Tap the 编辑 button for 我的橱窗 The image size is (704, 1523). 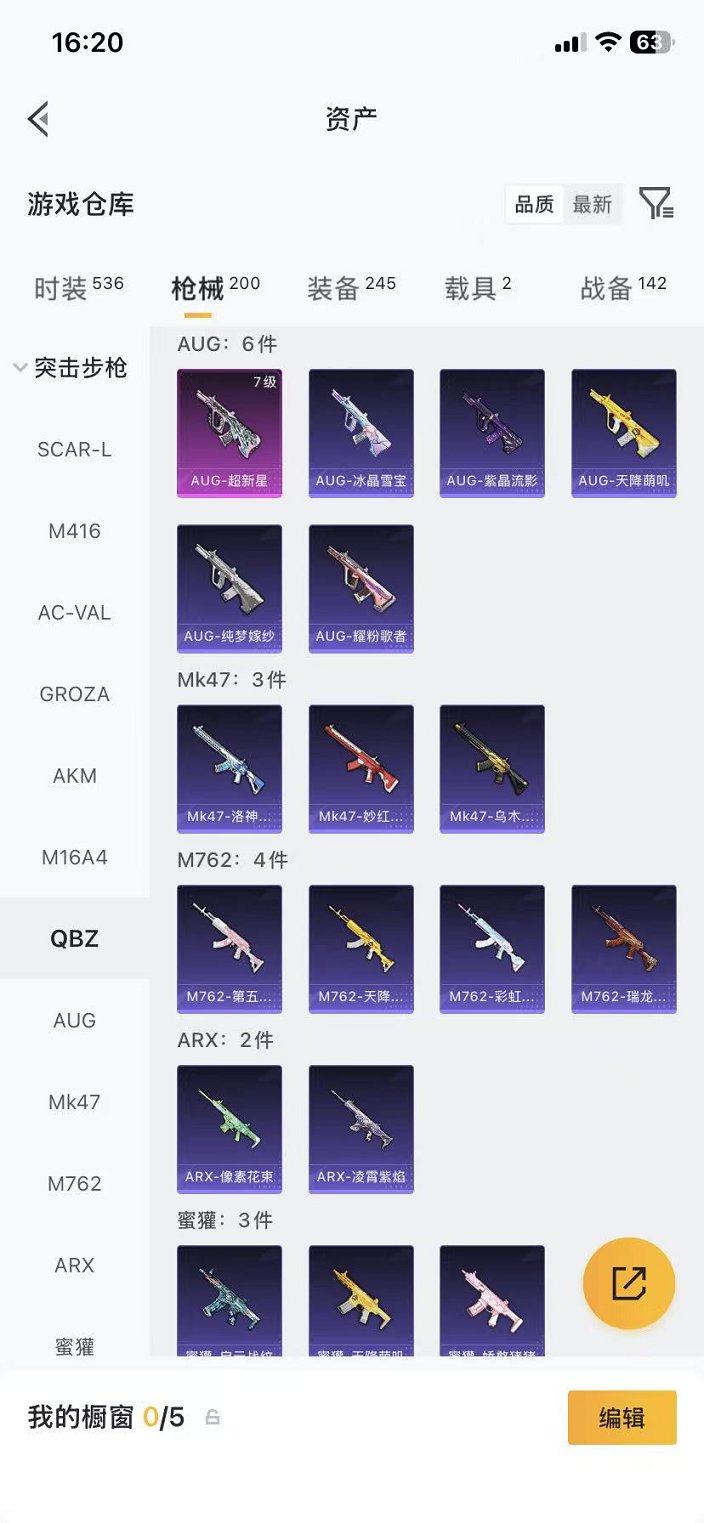(621, 1417)
